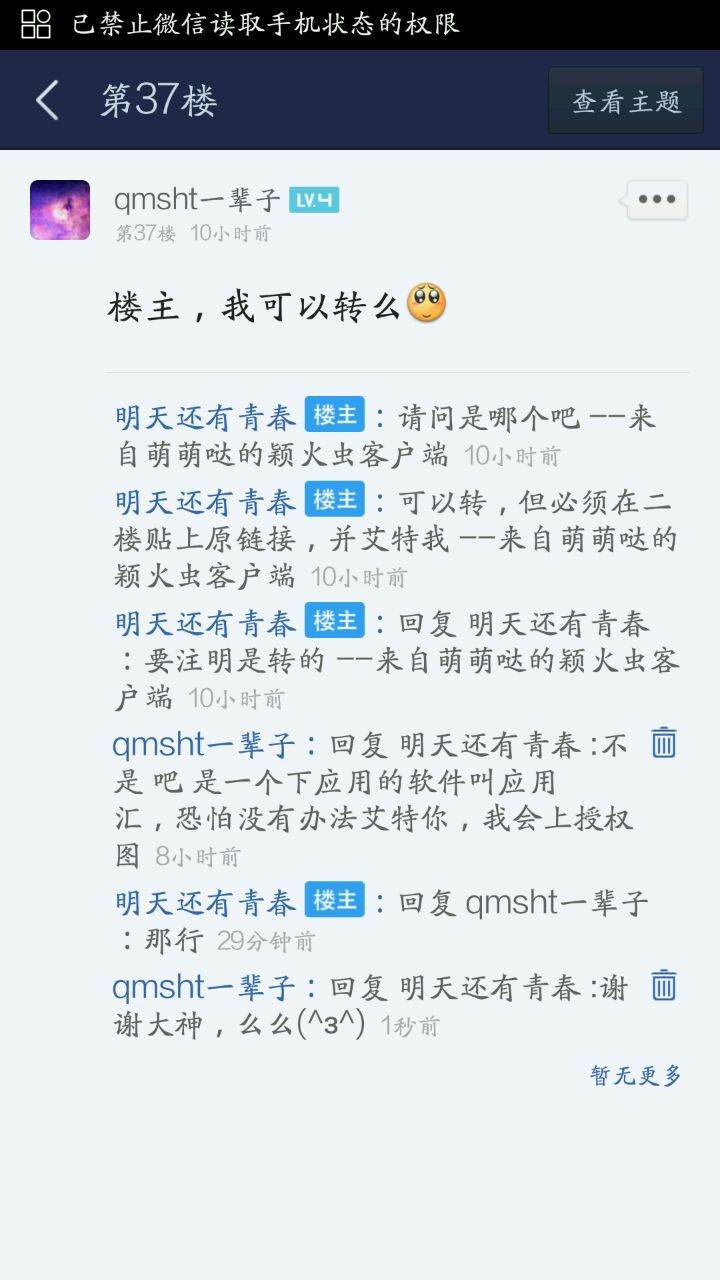
Task: Open qmsht一辈子's avatar profile
Action: tap(60, 210)
